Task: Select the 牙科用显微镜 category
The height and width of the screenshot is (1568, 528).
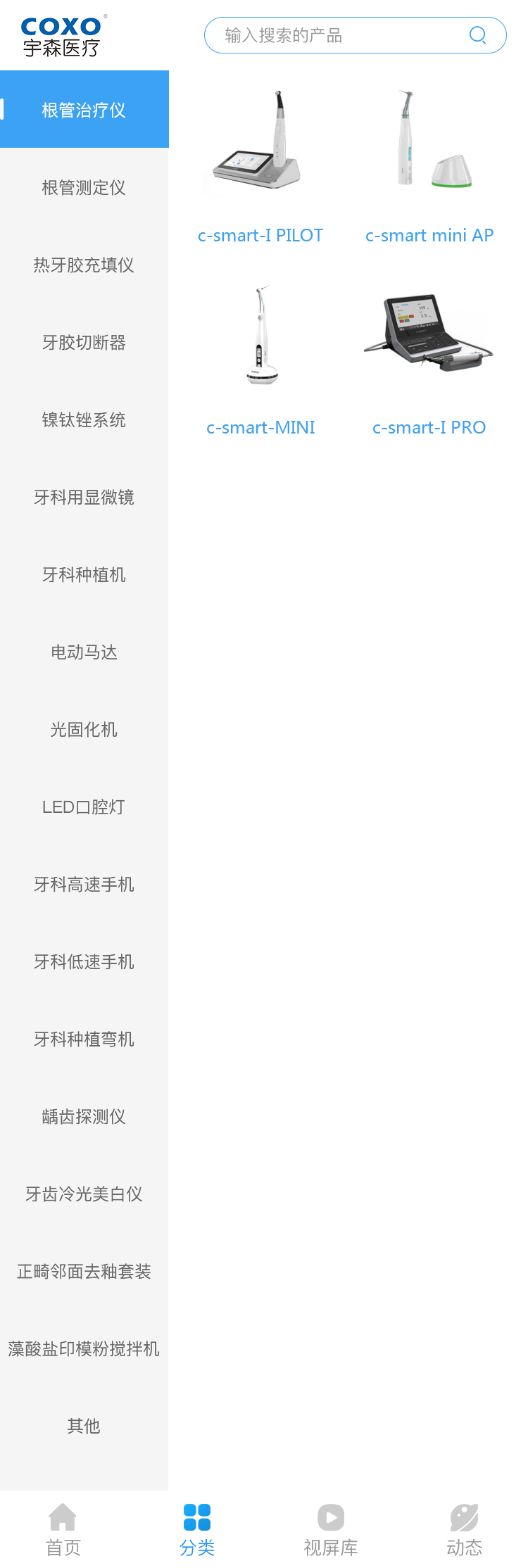Action: (x=84, y=498)
